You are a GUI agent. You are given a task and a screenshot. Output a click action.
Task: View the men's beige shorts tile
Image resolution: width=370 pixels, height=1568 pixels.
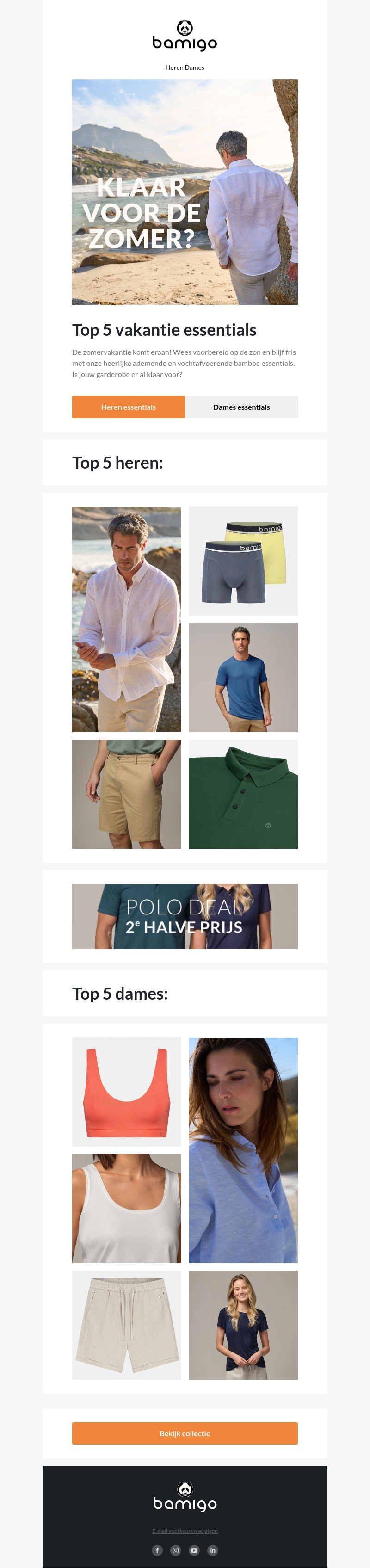pos(127,794)
